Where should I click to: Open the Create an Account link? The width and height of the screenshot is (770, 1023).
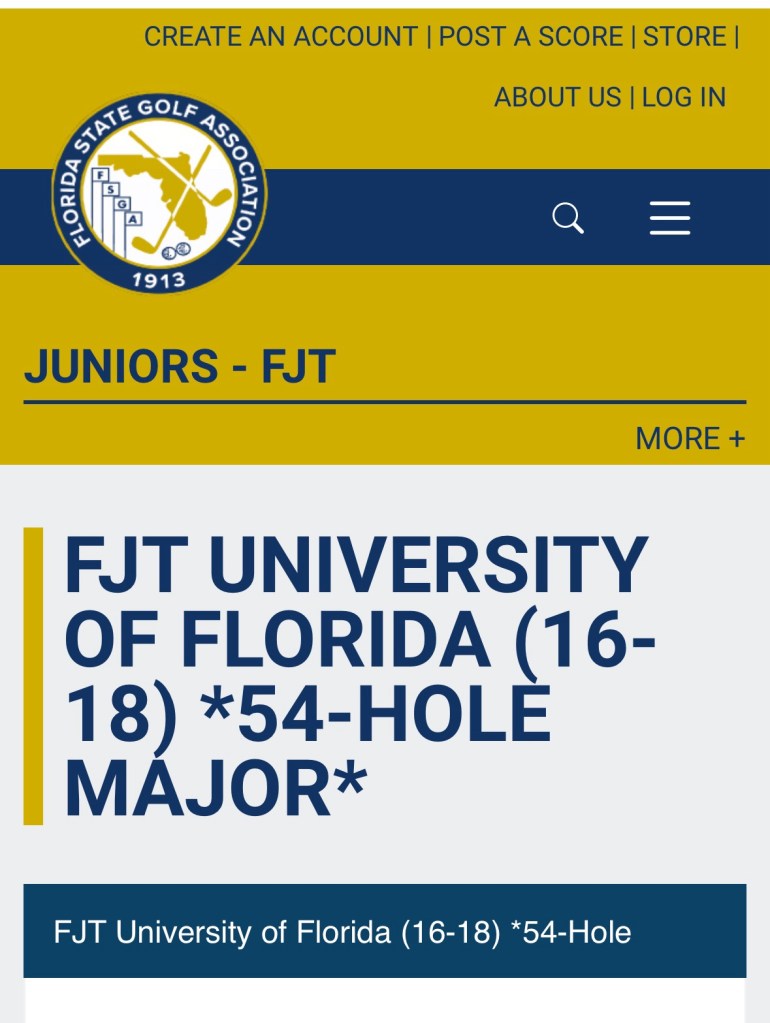coord(280,37)
